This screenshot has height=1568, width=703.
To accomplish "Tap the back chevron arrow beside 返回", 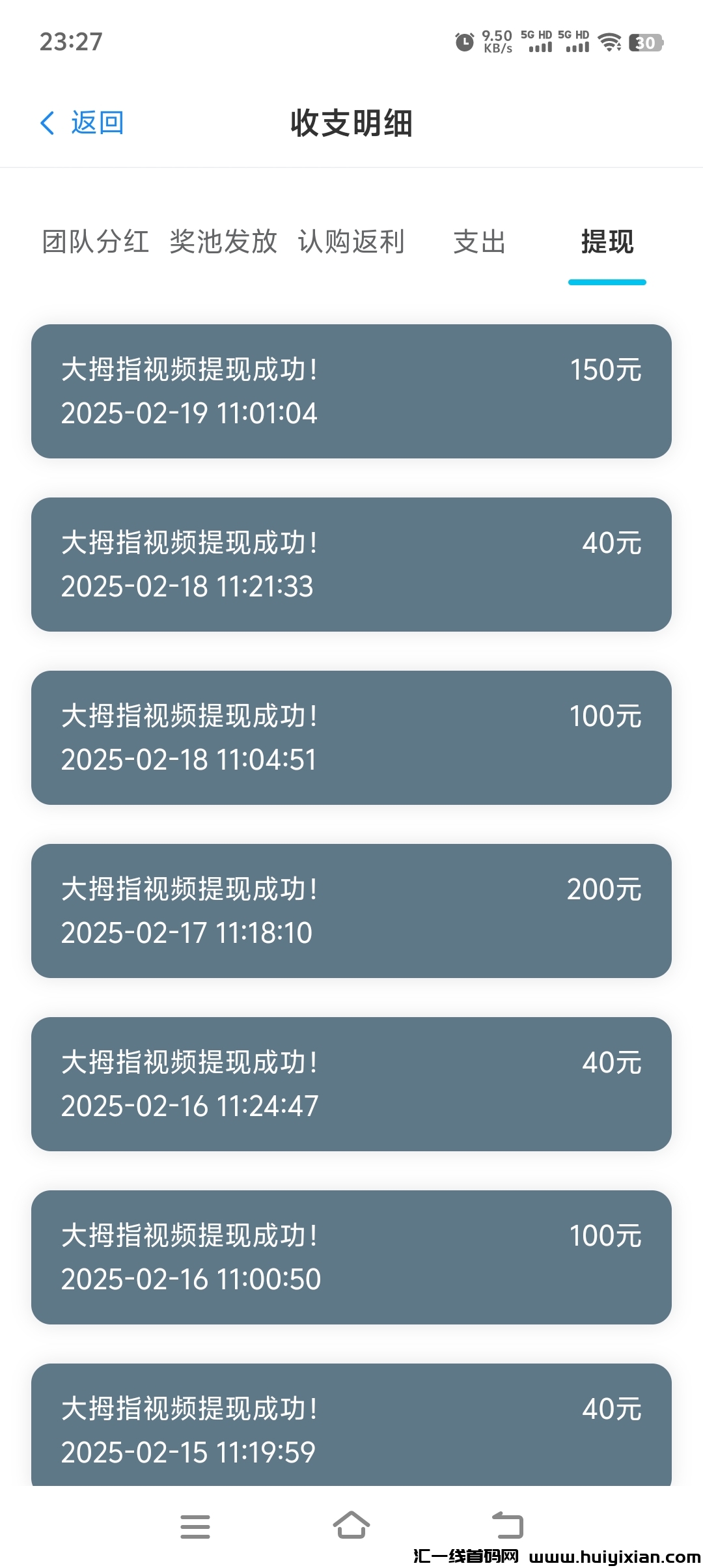I will (x=47, y=122).
